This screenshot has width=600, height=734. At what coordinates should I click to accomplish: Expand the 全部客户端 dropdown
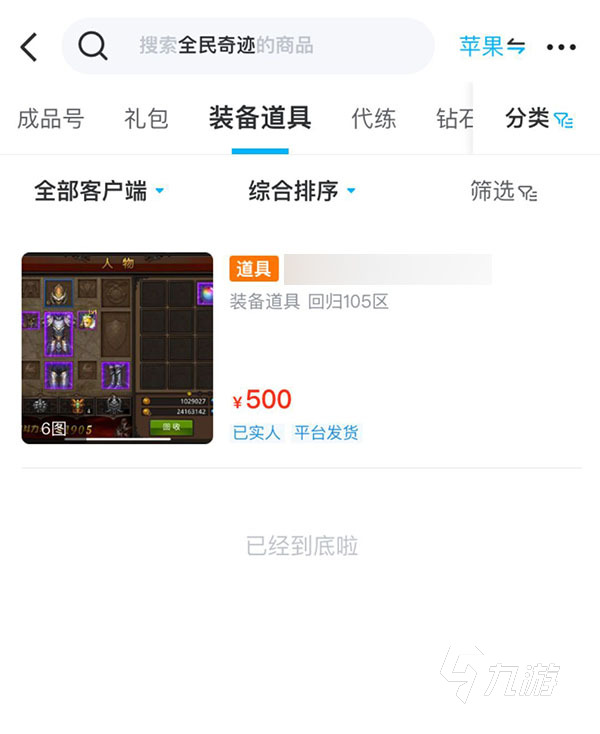99,191
